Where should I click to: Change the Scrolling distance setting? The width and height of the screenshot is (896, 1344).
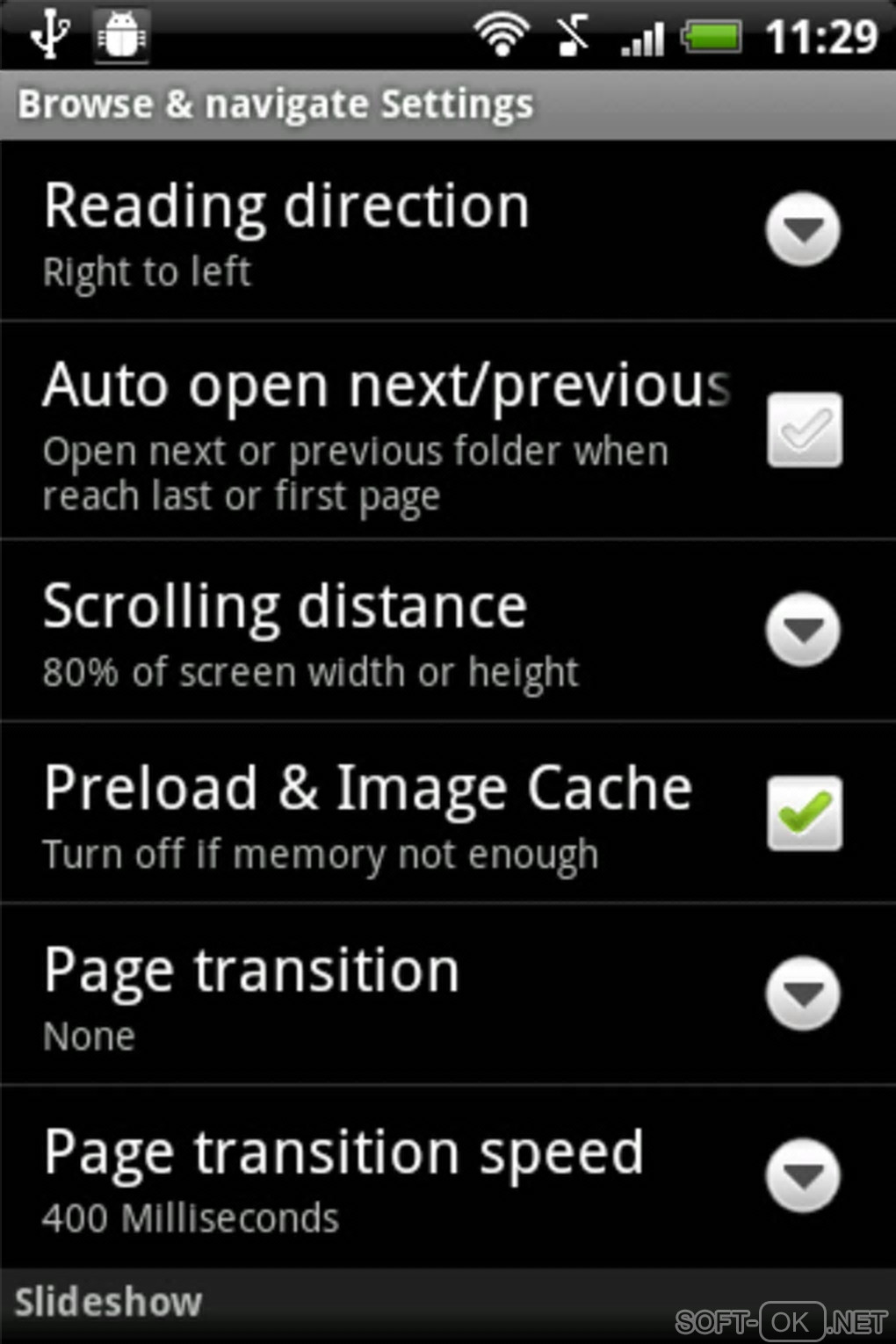[x=802, y=630]
